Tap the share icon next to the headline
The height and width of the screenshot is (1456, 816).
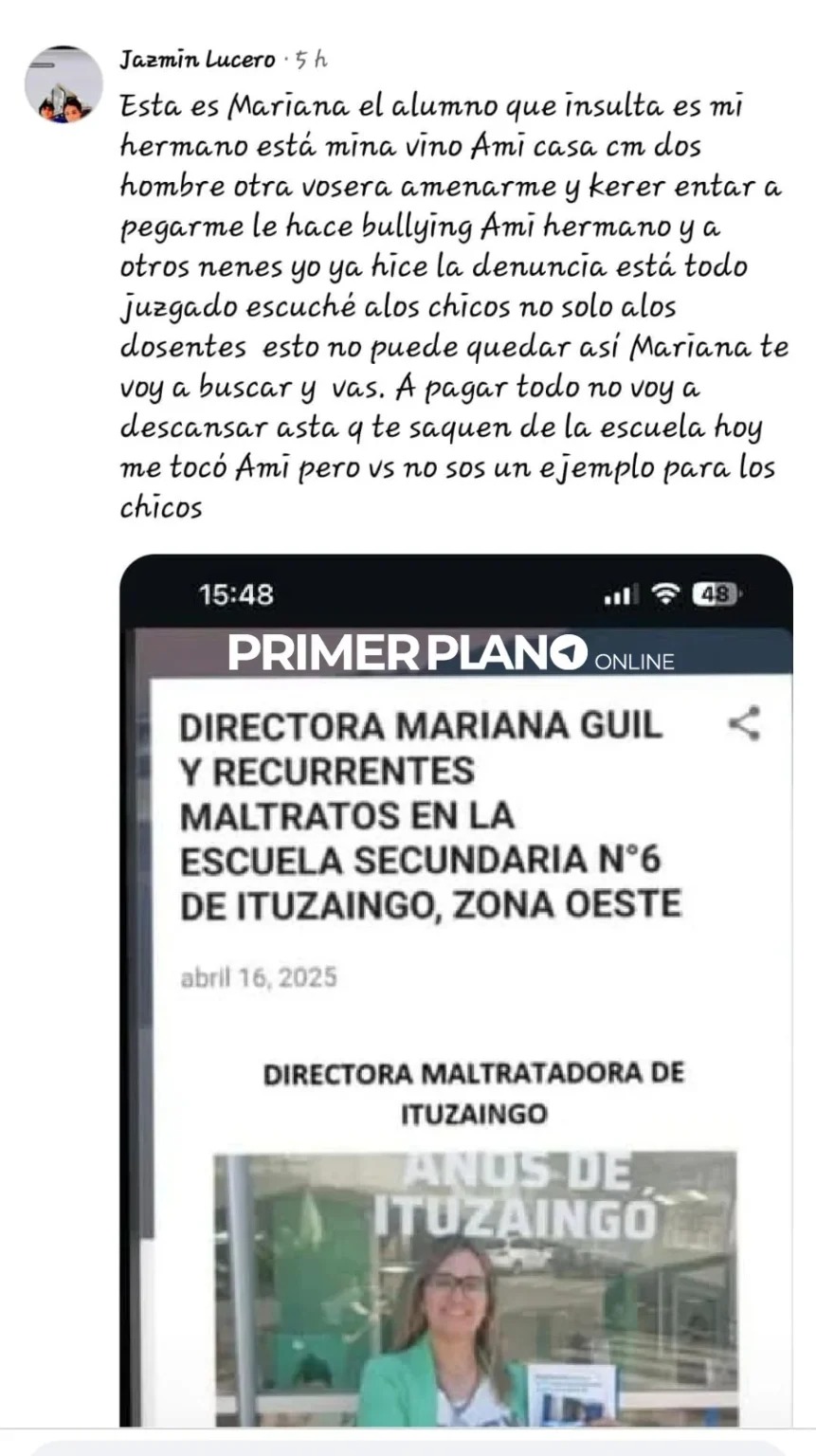745,724
